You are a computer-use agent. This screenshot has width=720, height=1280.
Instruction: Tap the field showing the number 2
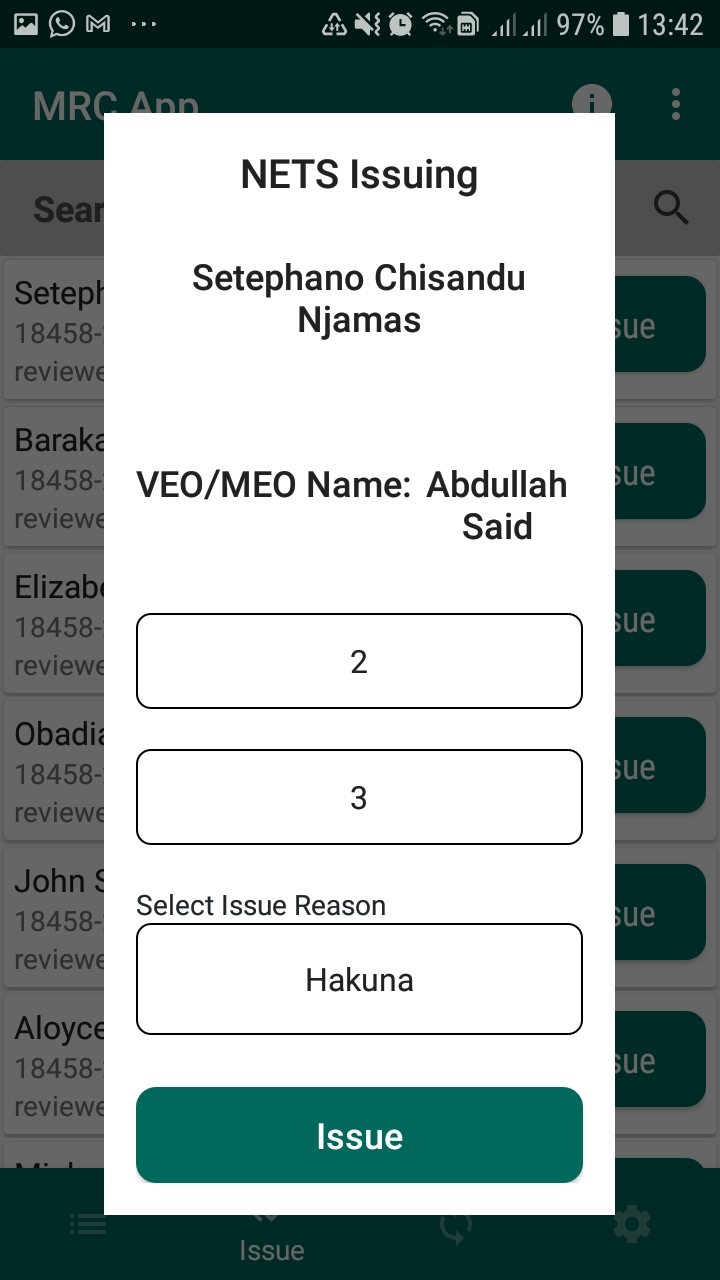pos(359,661)
